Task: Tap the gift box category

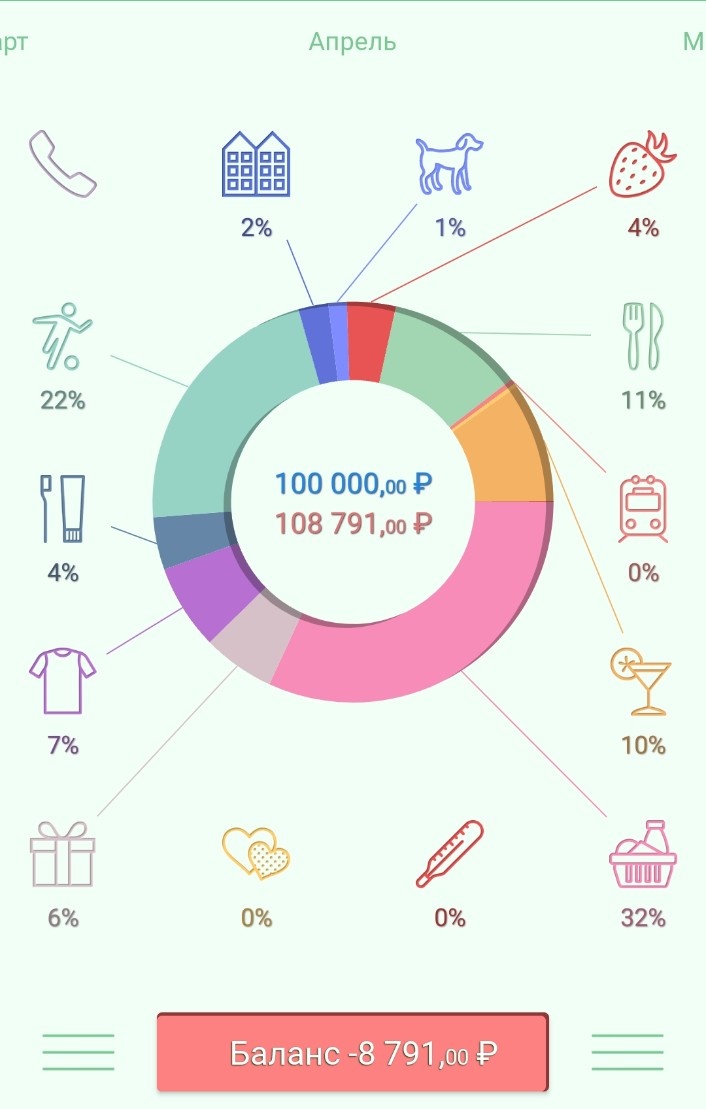Action: pyautogui.click(x=62, y=855)
